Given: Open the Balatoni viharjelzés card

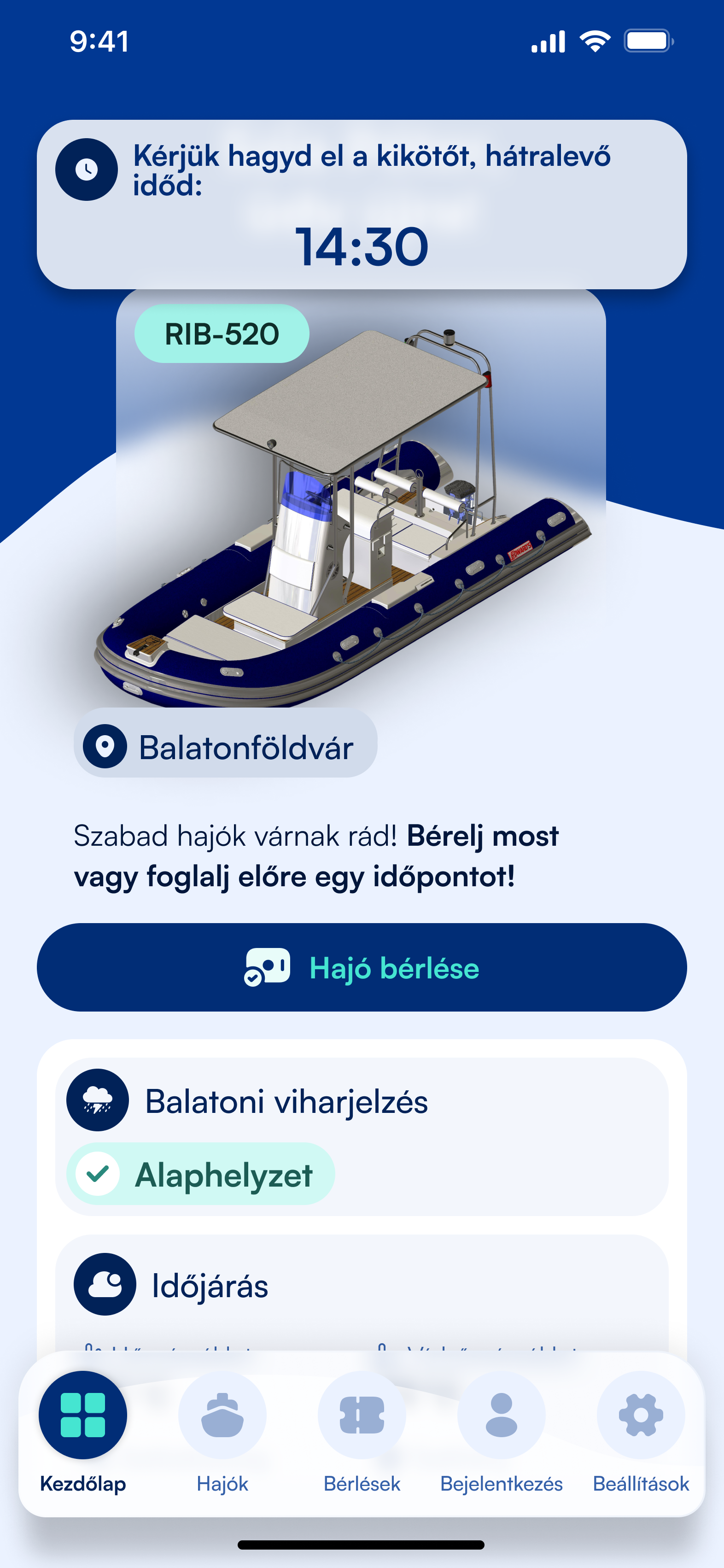Looking at the screenshot, I should point(362,1135).
